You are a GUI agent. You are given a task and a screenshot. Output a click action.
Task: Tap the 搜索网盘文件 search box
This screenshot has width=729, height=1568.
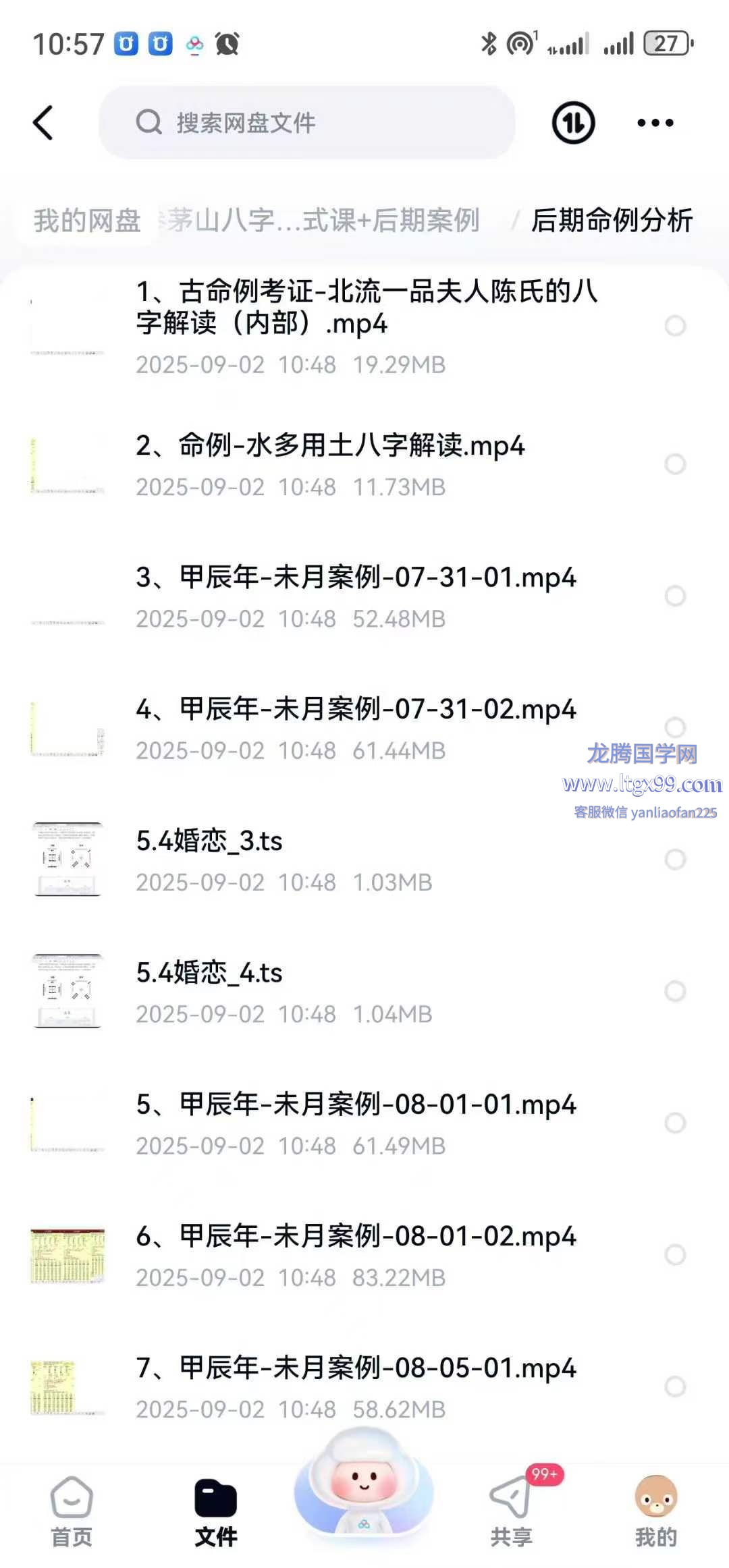[307, 123]
